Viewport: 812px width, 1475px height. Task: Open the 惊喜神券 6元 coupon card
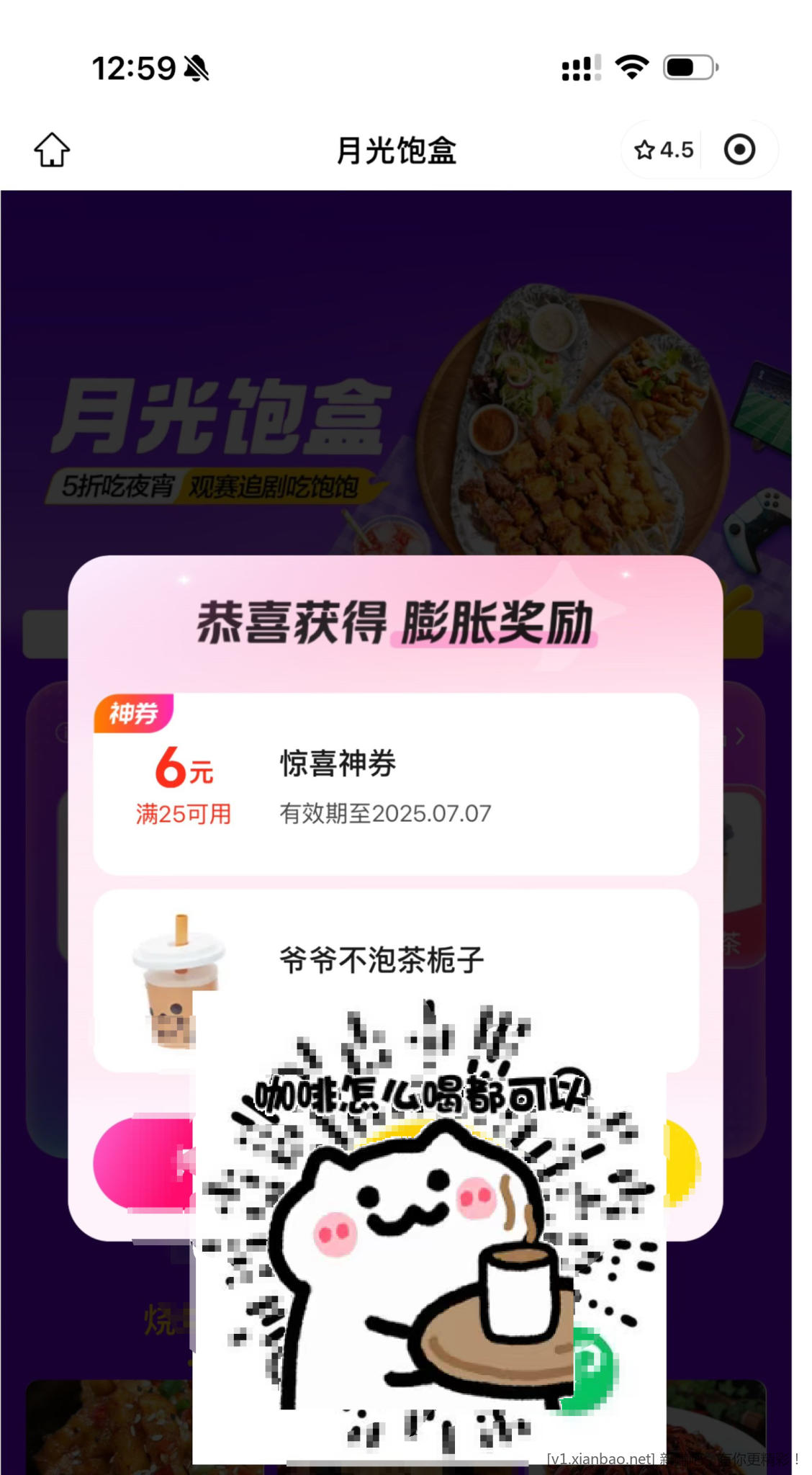click(x=395, y=785)
